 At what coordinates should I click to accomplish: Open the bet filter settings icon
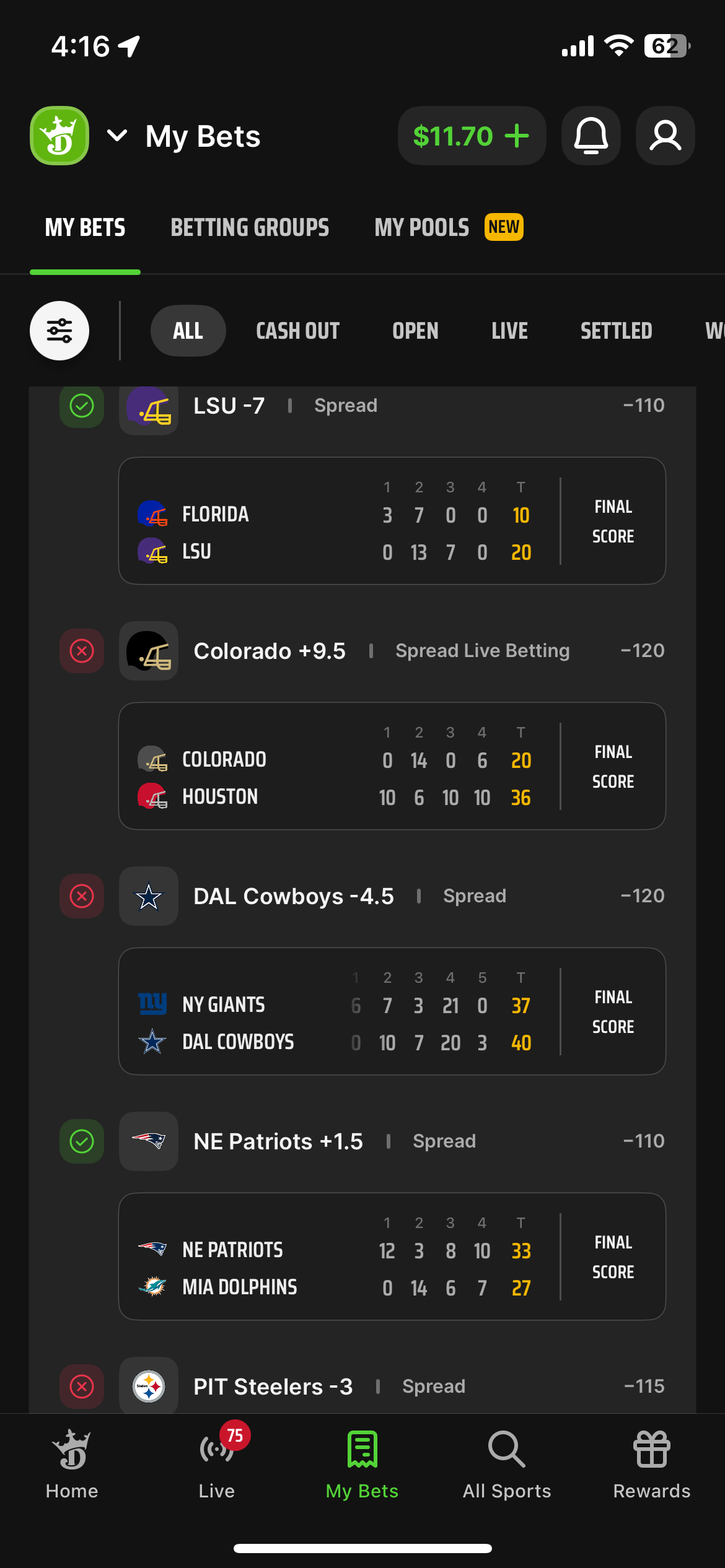pos(59,331)
